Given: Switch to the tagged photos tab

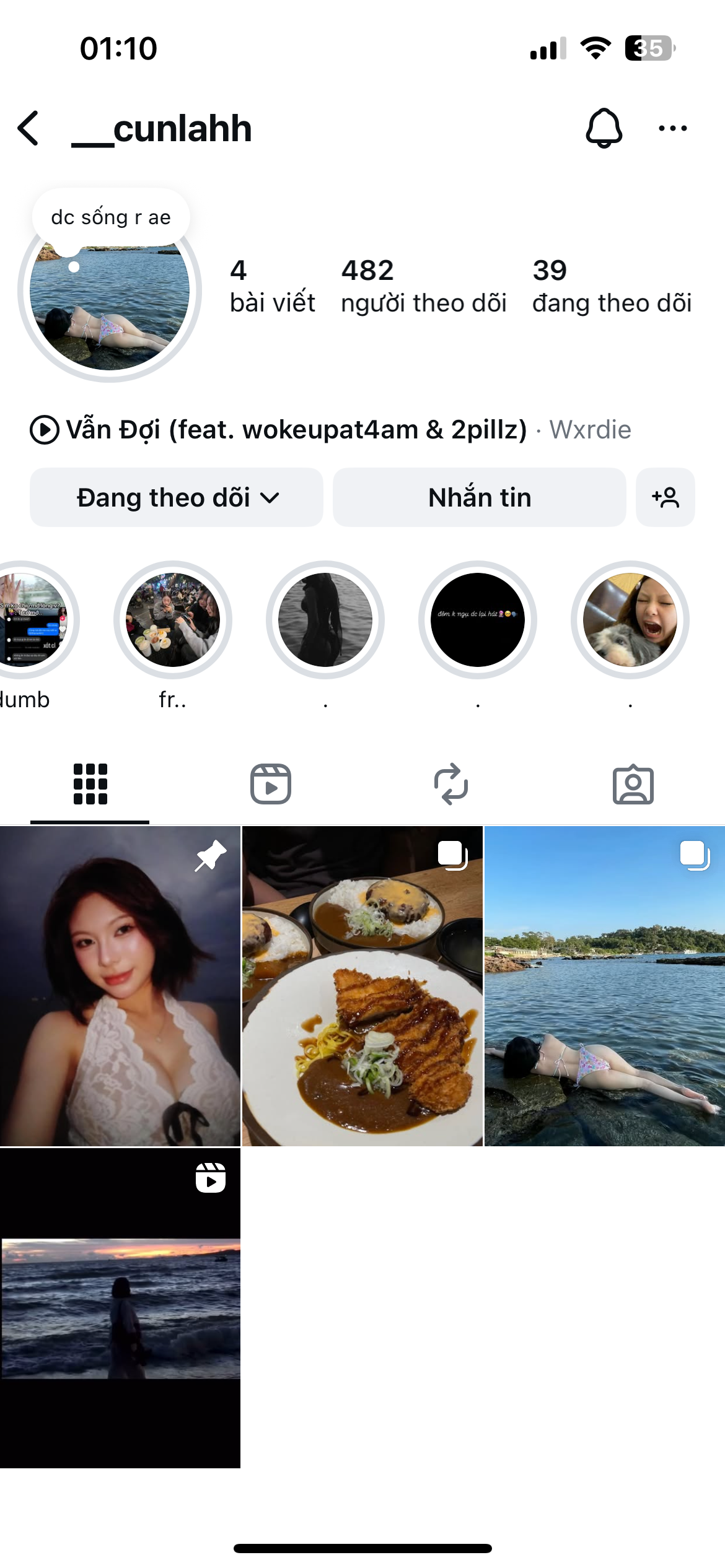Looking at the screenshot, I should tap(633, 784).
